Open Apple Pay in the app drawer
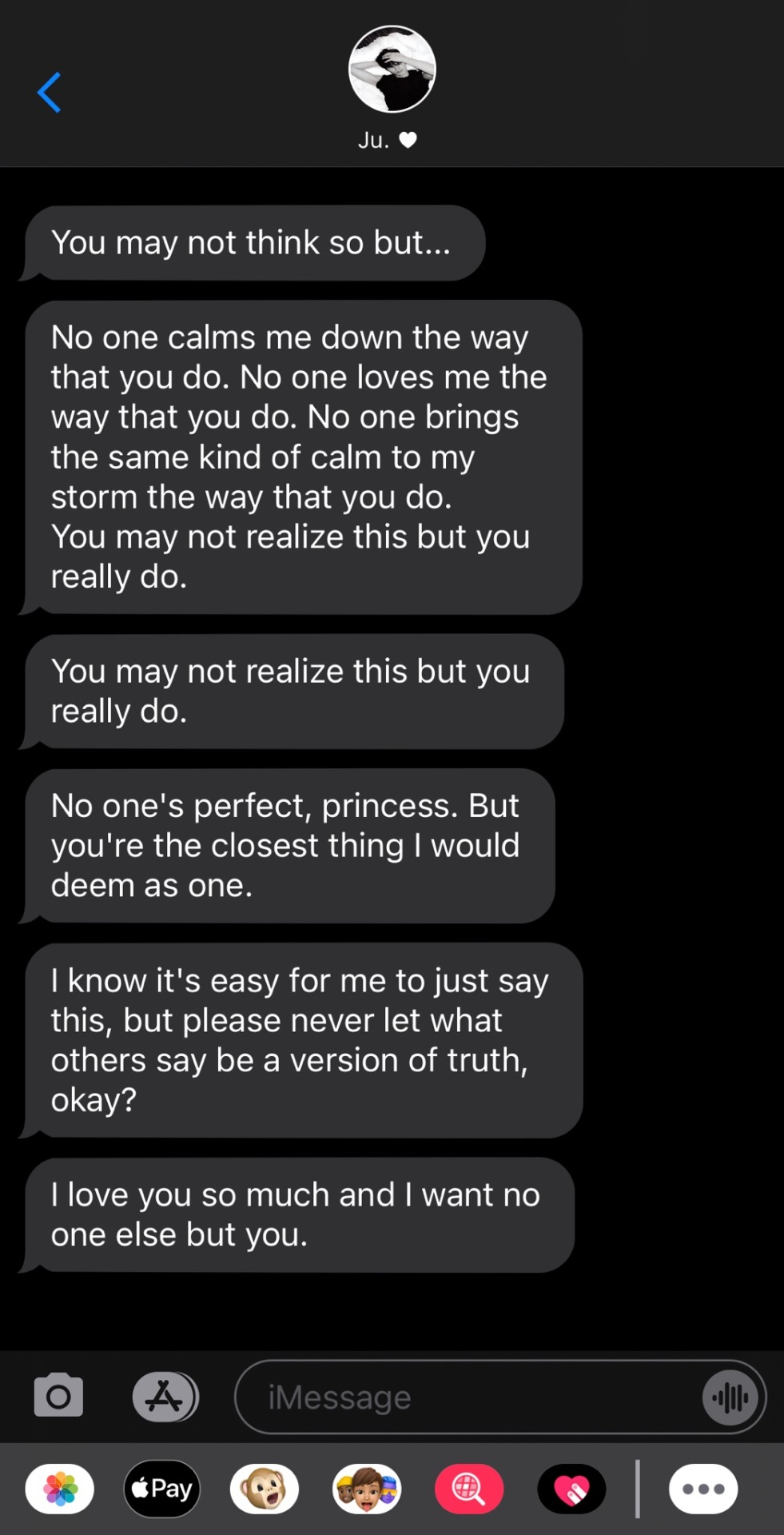Viewport: 784px width, 1535px height. pyautogui.click(x=162, y=1489)
